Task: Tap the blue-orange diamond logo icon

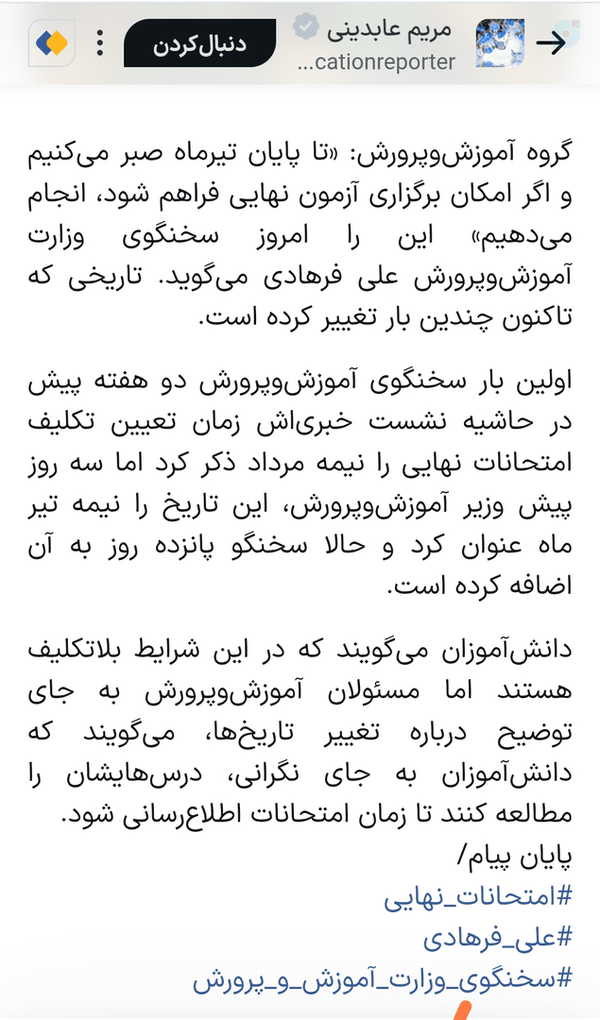Action: pyautogui.click(x=51, y=43)
